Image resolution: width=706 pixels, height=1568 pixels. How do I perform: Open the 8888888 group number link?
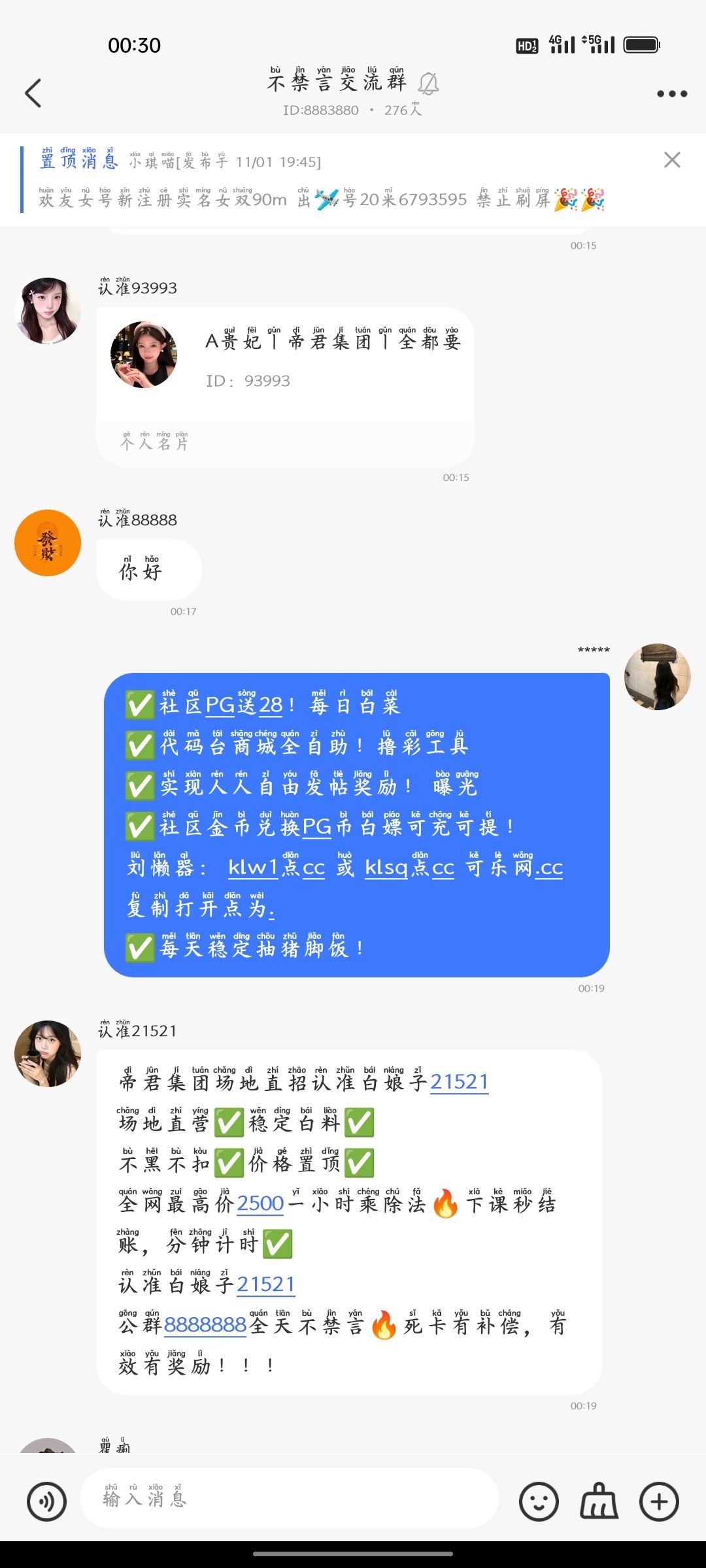[x=205, y=1325]
